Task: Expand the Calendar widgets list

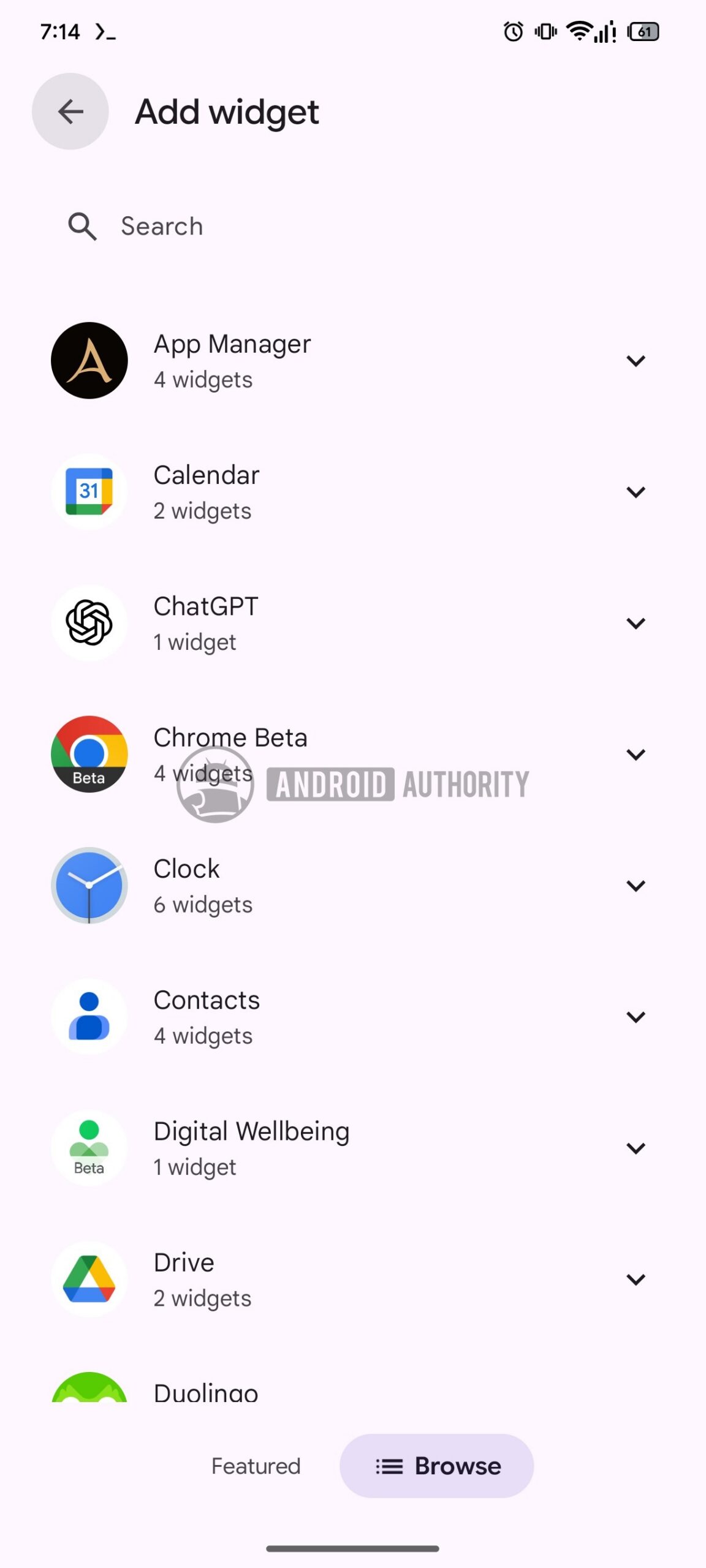Action: click(x=636, y=492)
